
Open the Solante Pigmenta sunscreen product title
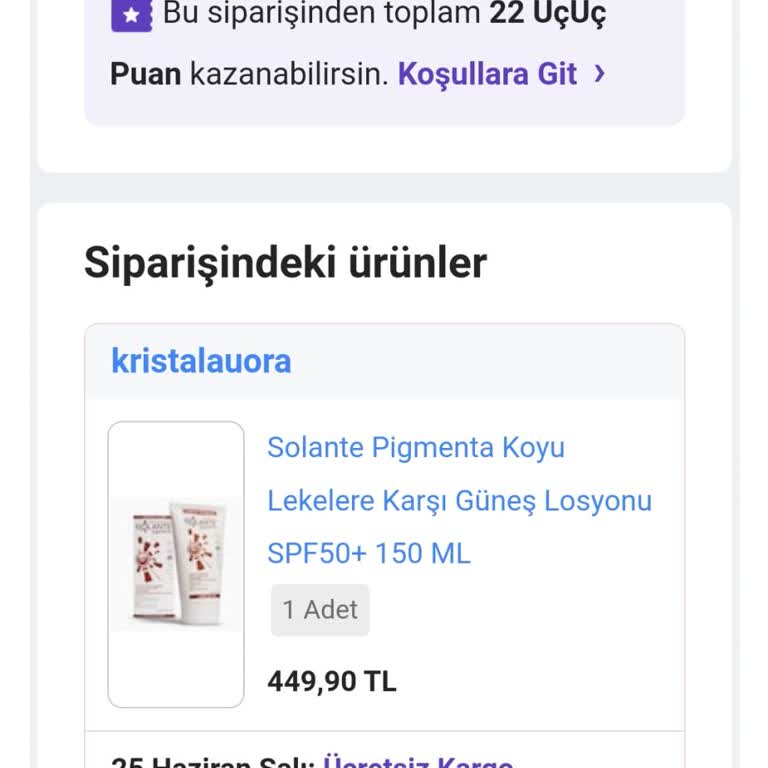(459, 500)
